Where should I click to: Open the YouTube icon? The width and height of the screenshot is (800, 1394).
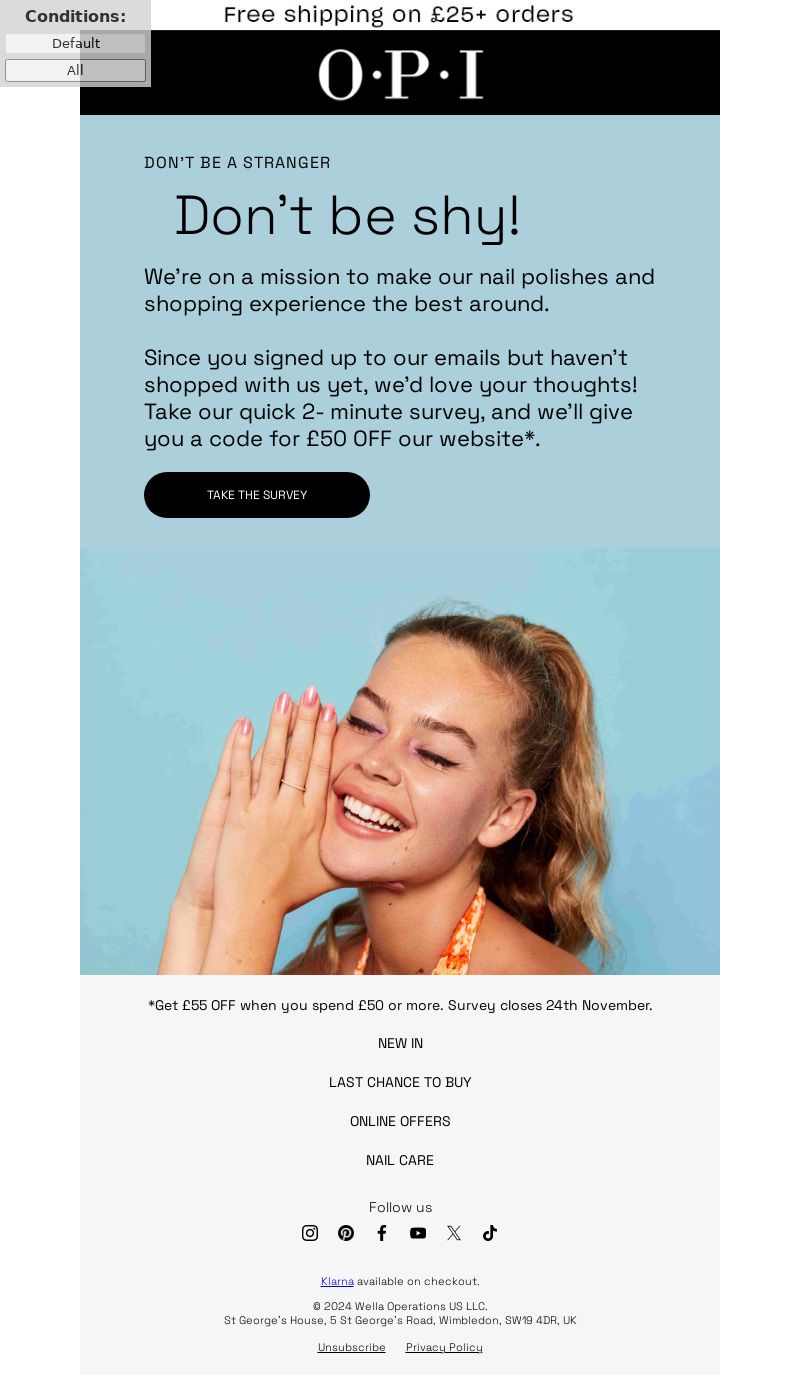418,1233
